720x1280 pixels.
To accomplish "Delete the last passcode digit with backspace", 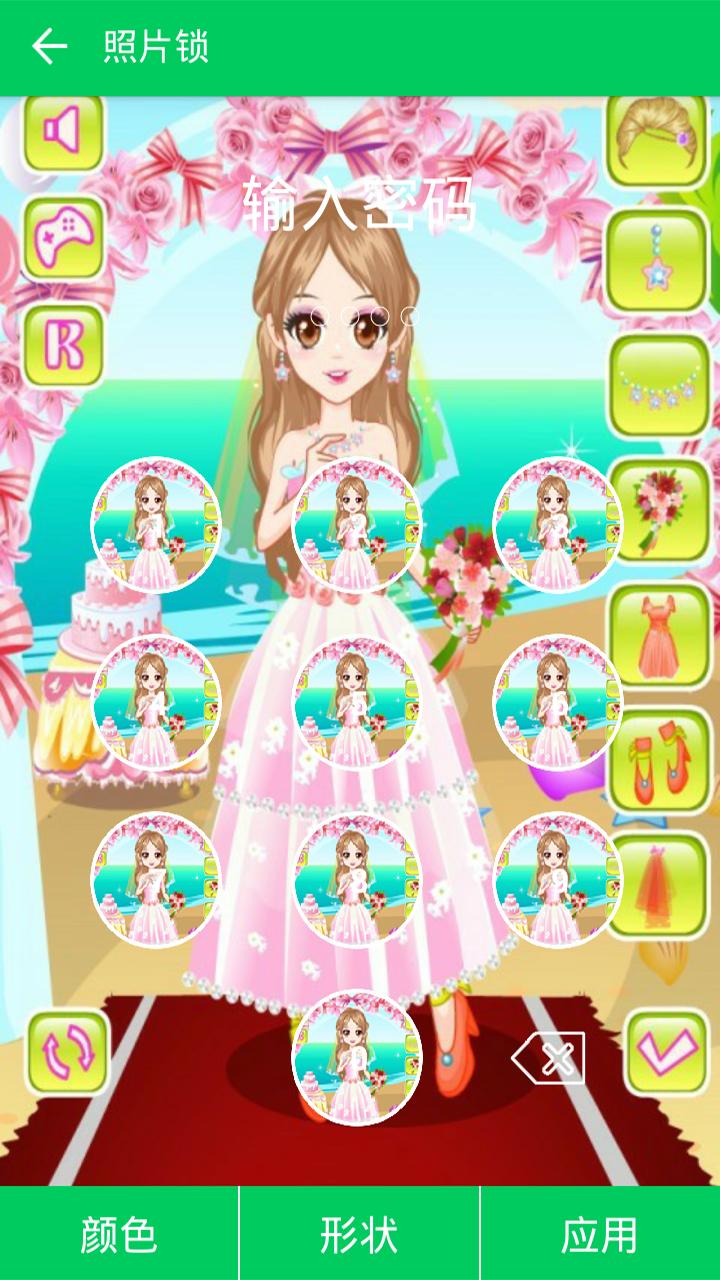I will click(549, 1057).
